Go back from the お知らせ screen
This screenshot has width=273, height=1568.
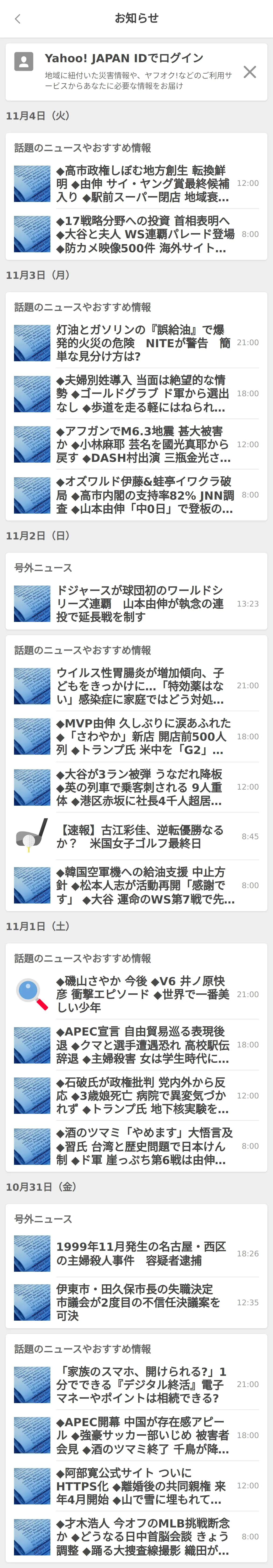[x=18, y=19]
